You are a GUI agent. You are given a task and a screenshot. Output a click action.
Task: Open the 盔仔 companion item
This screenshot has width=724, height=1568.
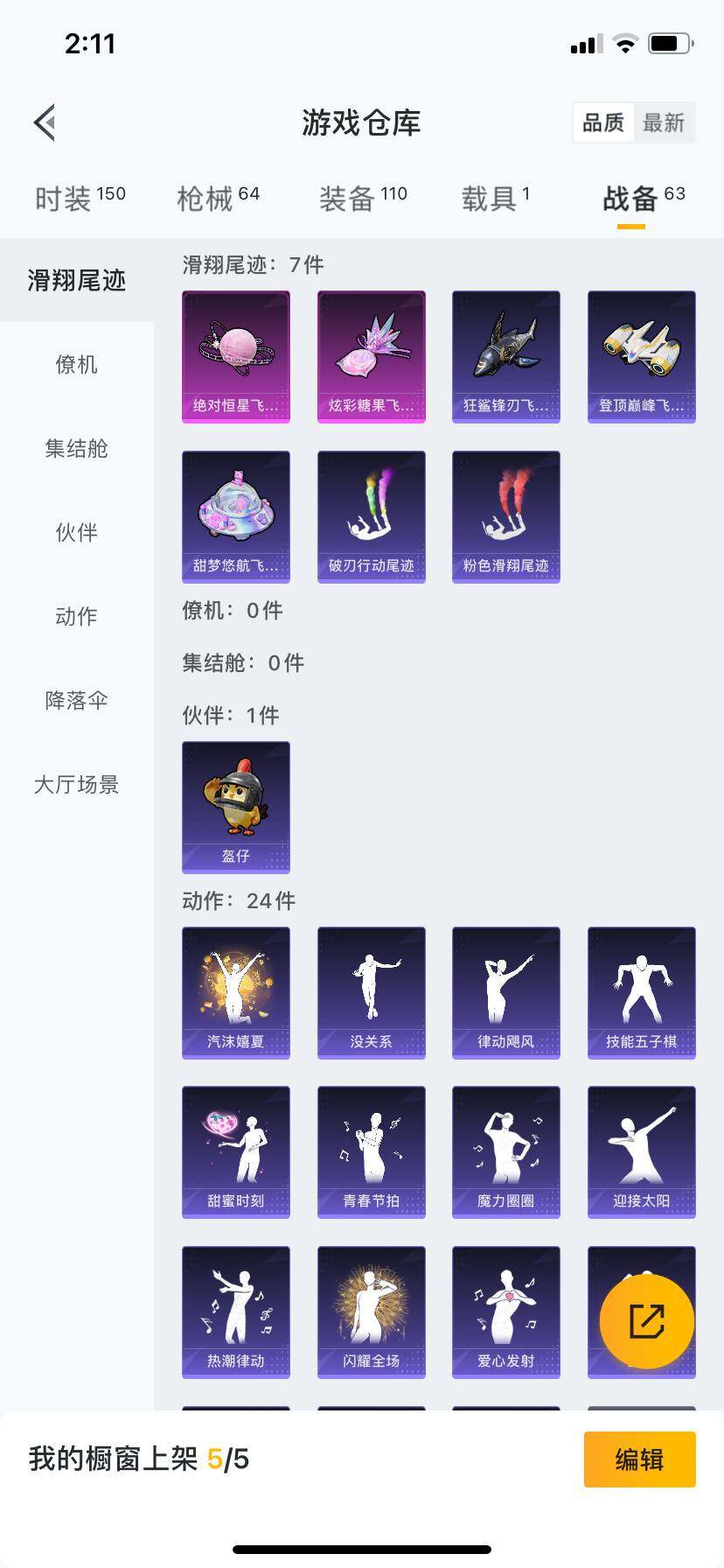(235, 807)
